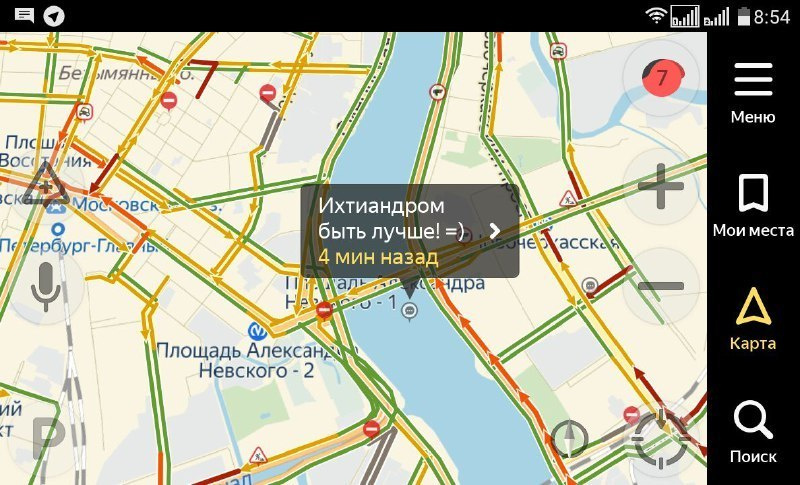
Task: Show parking layer
Action: coord(45,437)
